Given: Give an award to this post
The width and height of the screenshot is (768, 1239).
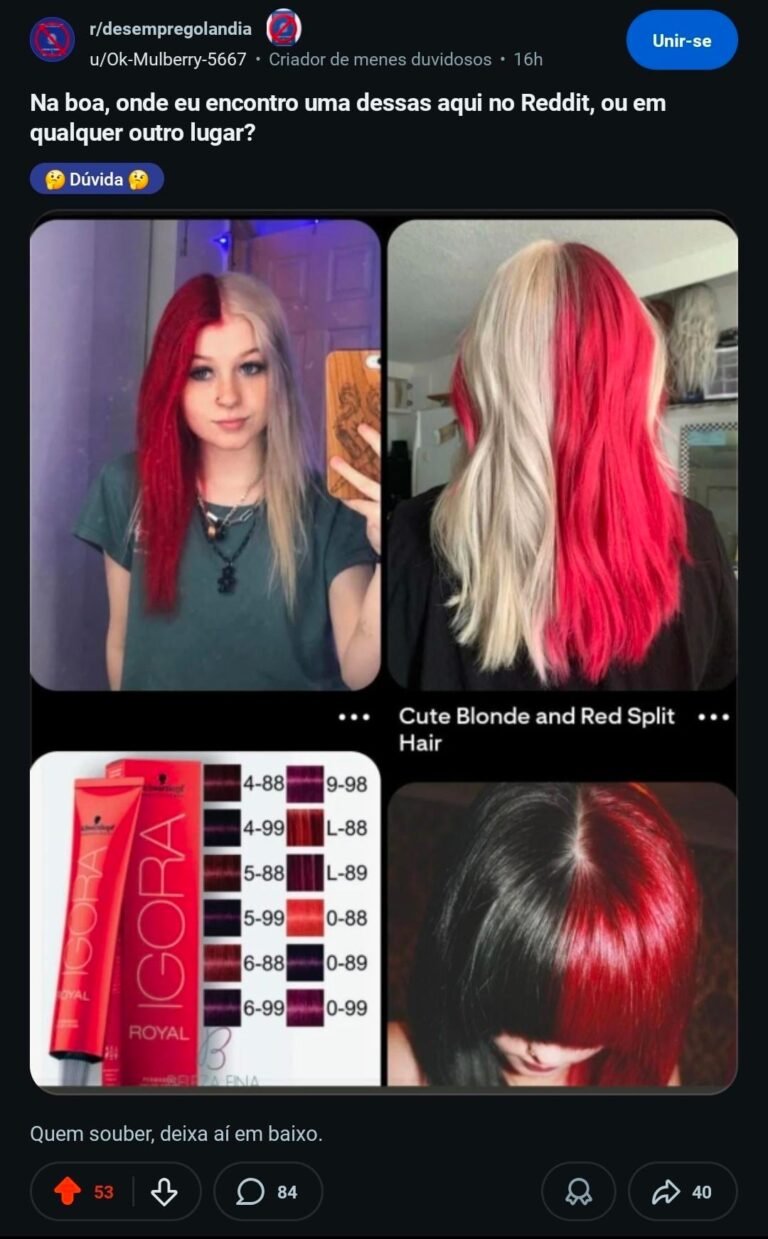Looking at the screenshot, I should pos(578,1191).
